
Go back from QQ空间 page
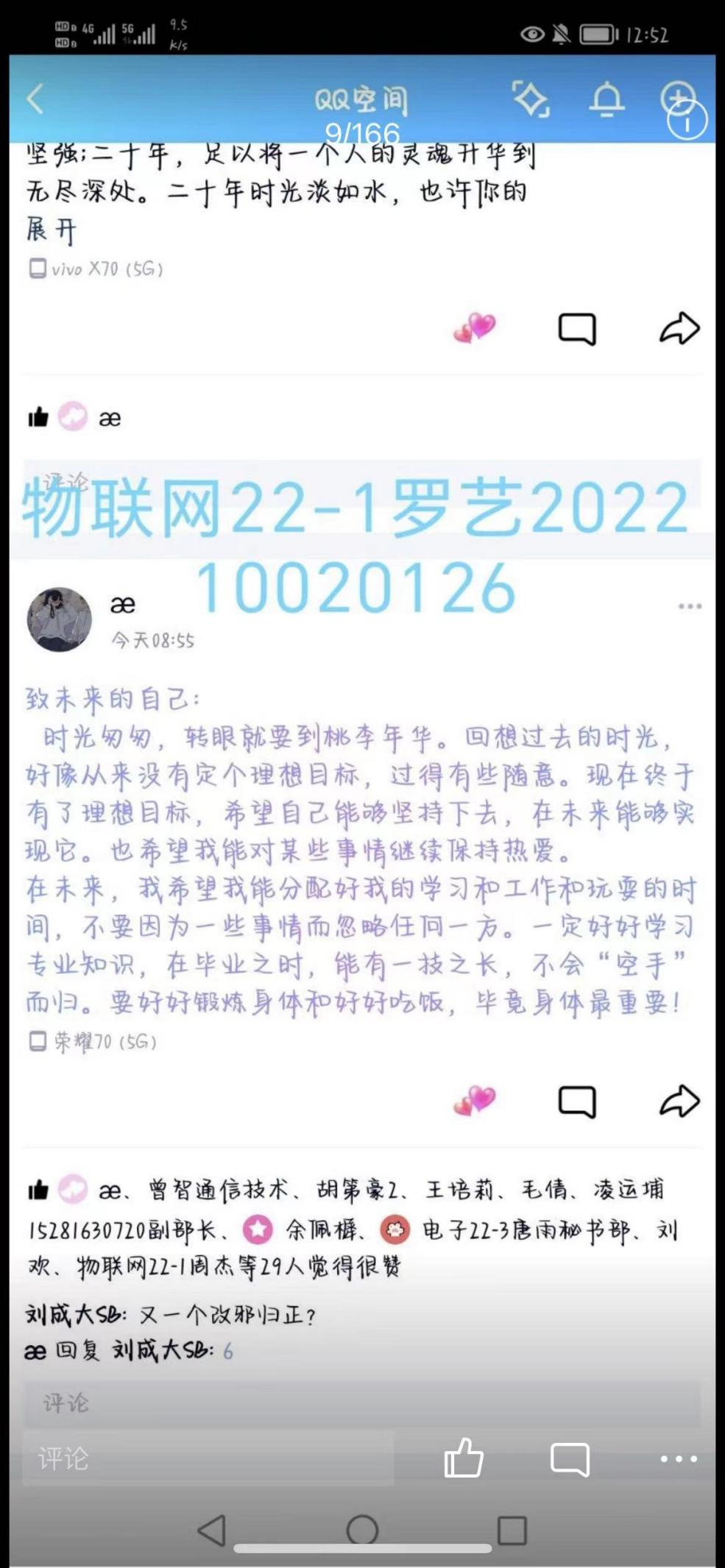35,99
